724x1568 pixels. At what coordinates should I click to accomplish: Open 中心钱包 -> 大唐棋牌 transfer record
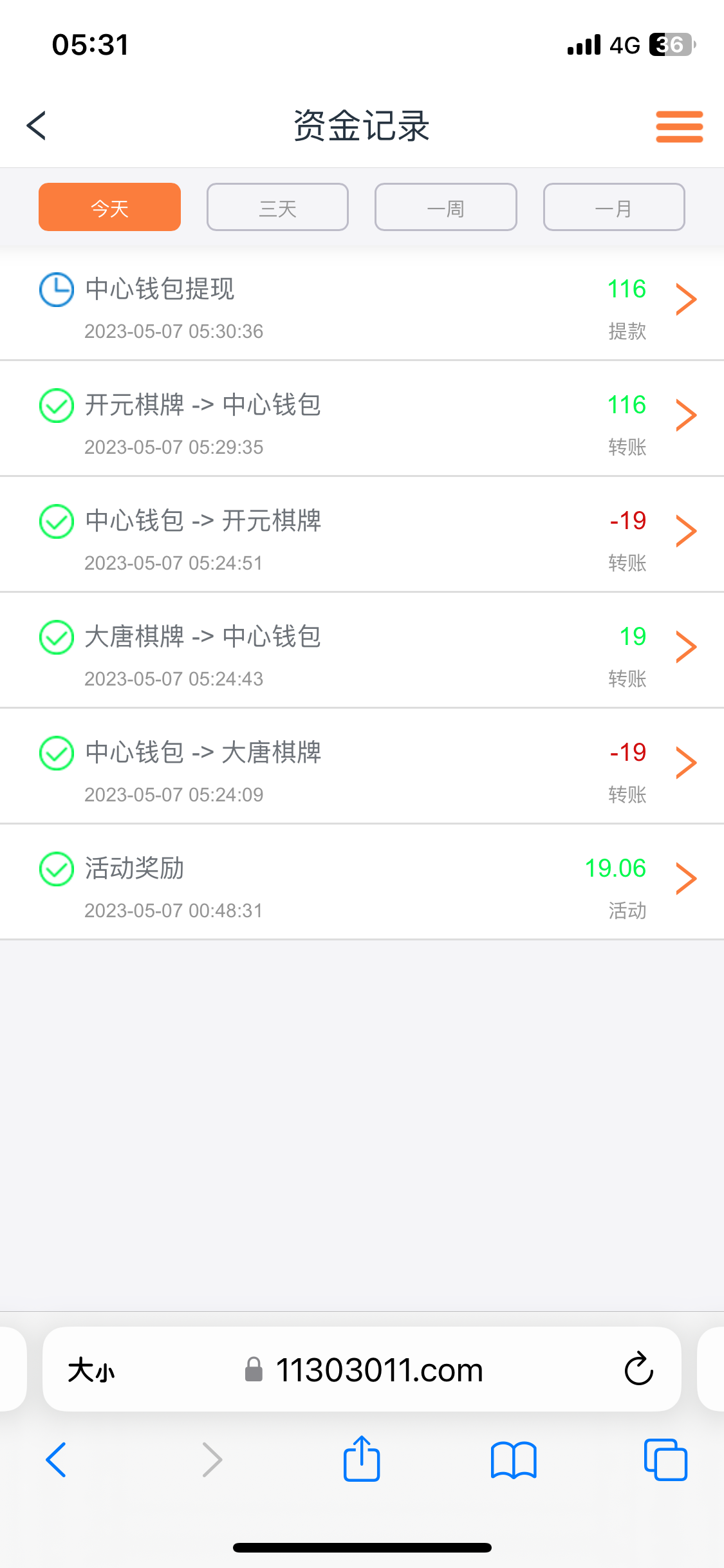(362, 767)
